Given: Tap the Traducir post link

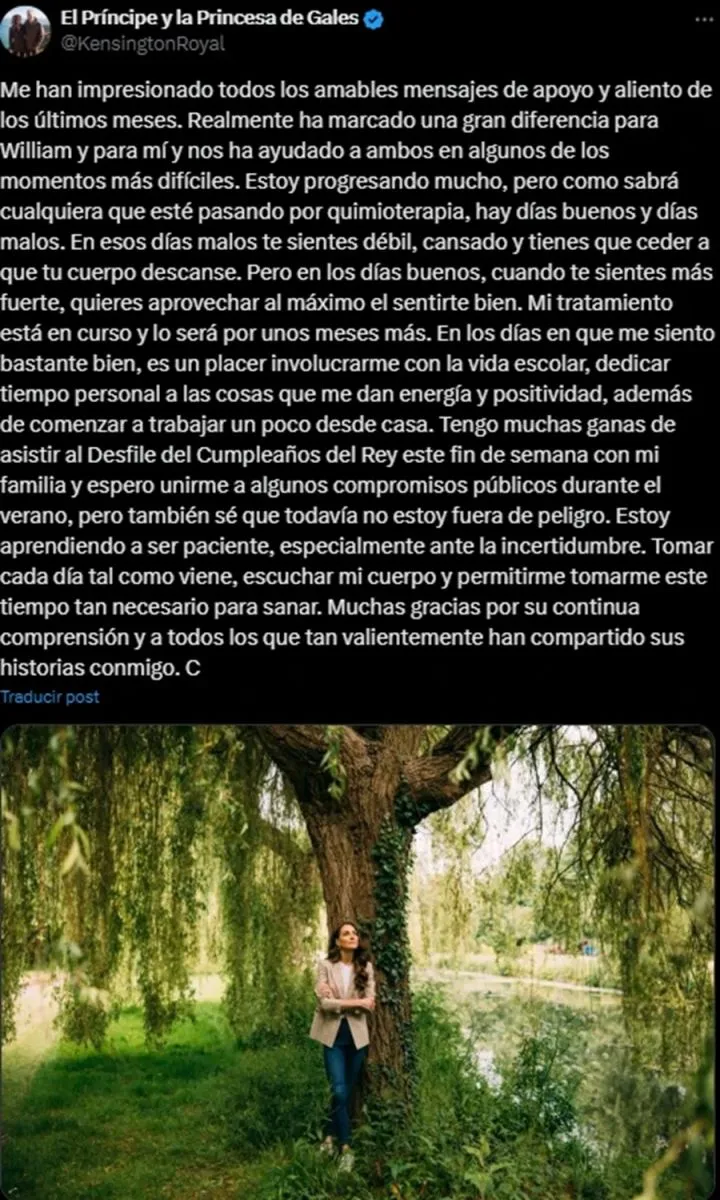Looking at the screenshot, I should pyautogui.click(x=50, y=697).
